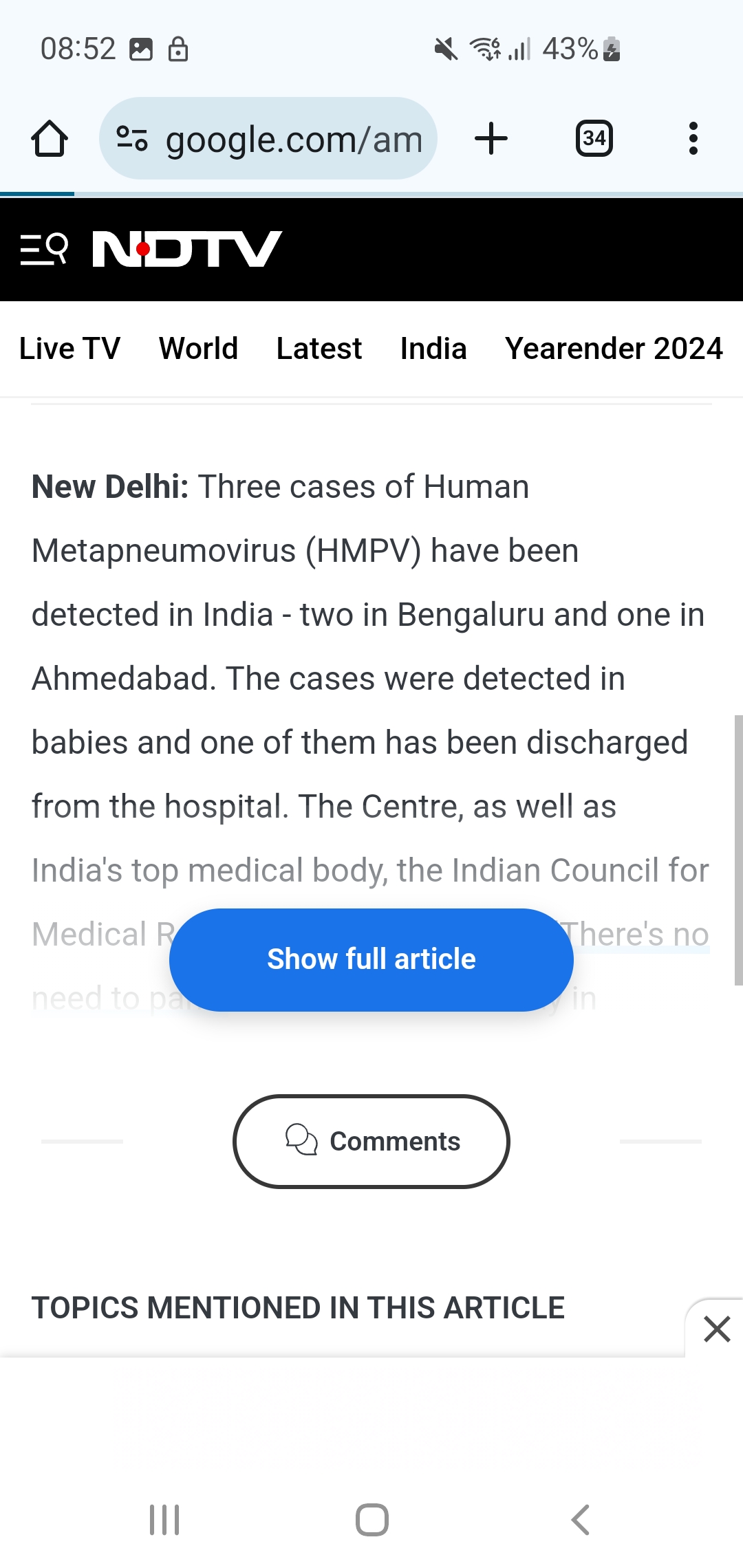This screenshot has width=743, height=1568.
Task: Open the Latest news section
Action: (x=319, y=348)
